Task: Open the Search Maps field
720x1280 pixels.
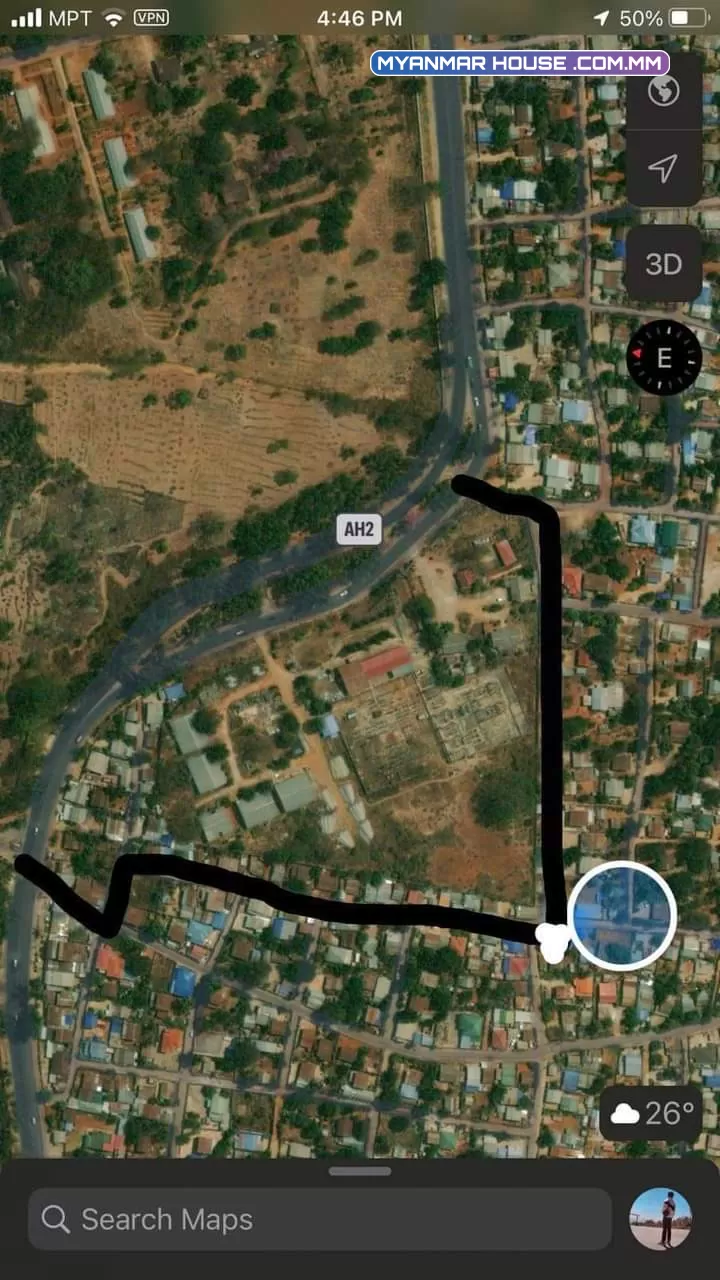Action: (320, 1219)
